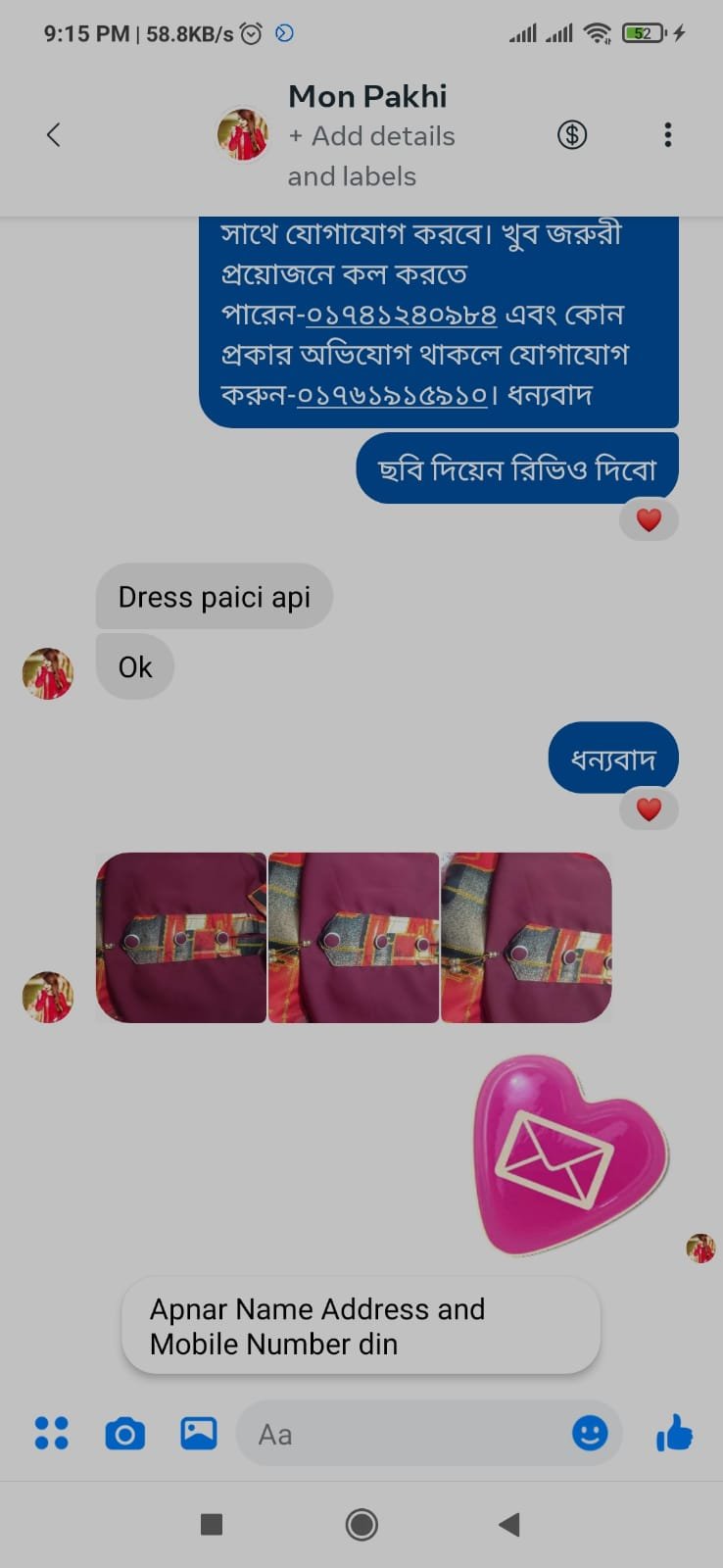
Task: Open the third dress photo
Action: click(526, 938)
